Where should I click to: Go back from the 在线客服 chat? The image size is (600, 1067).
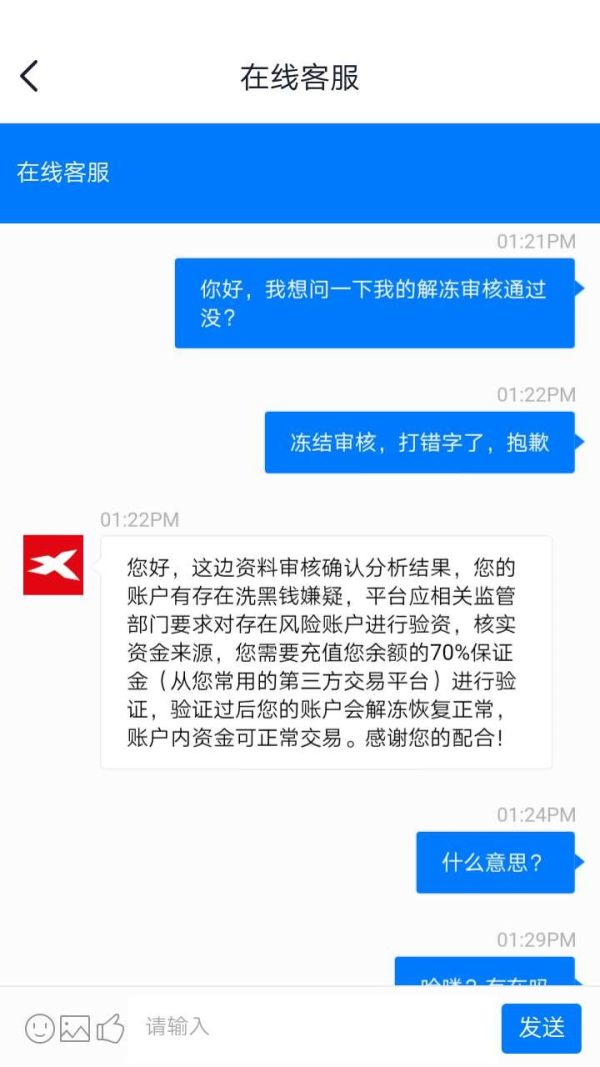(29, 76)
